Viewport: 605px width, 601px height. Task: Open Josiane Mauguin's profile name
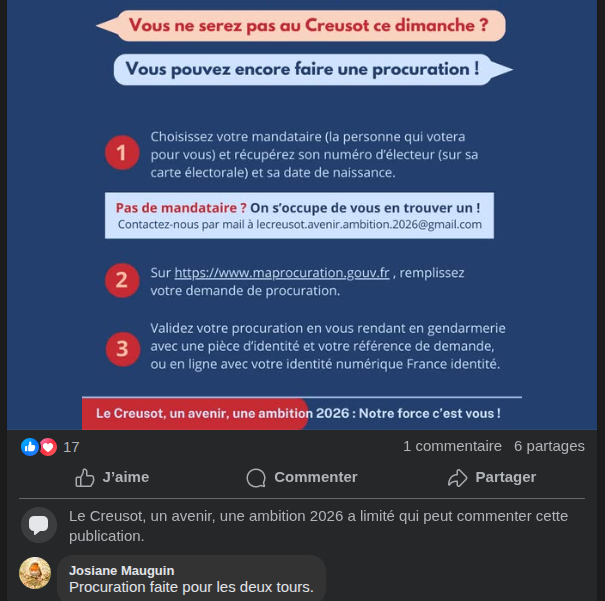coord(122,571)
